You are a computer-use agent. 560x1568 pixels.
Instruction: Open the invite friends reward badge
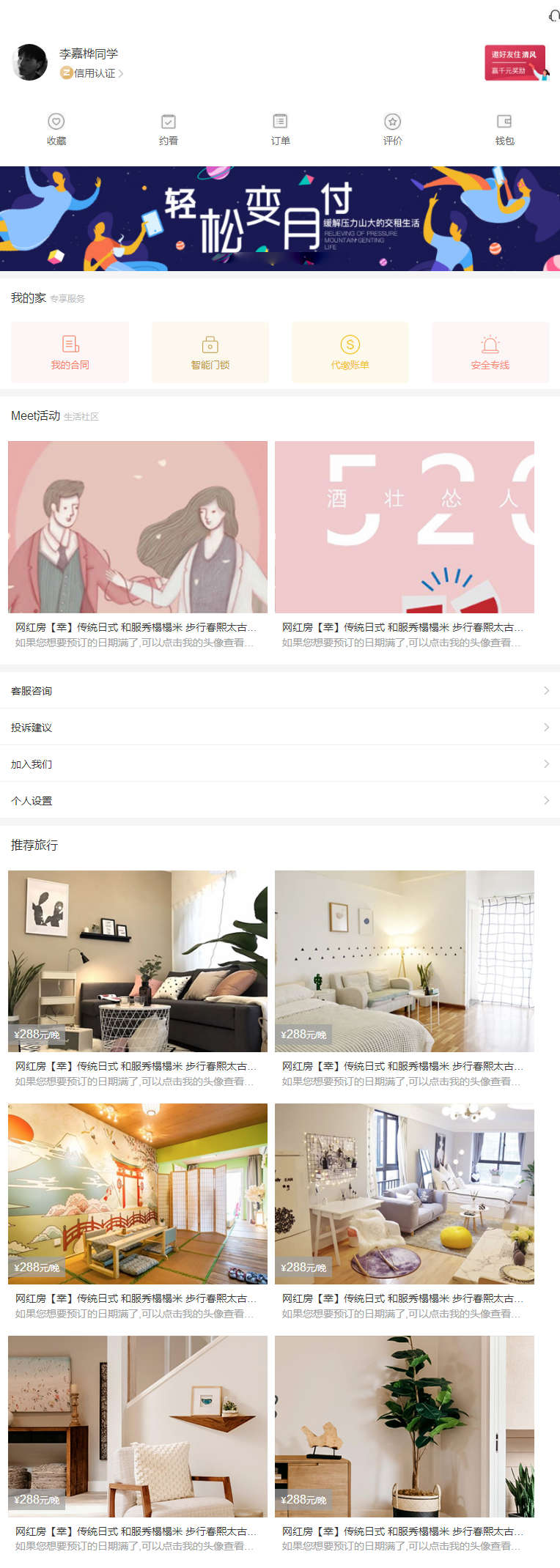(516, 63)
